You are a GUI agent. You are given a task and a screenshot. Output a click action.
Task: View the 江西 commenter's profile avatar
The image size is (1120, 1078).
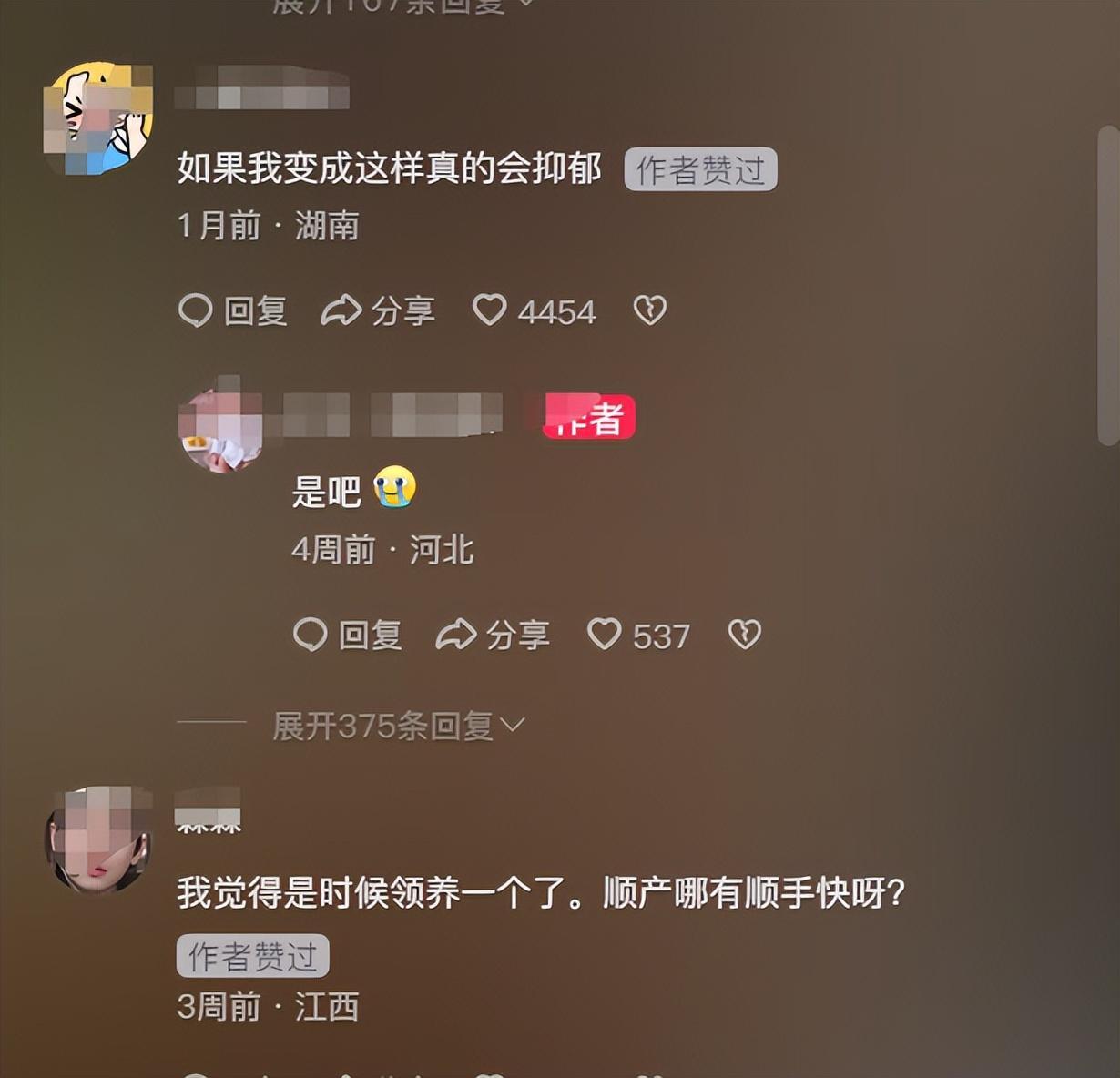point(98,839)
